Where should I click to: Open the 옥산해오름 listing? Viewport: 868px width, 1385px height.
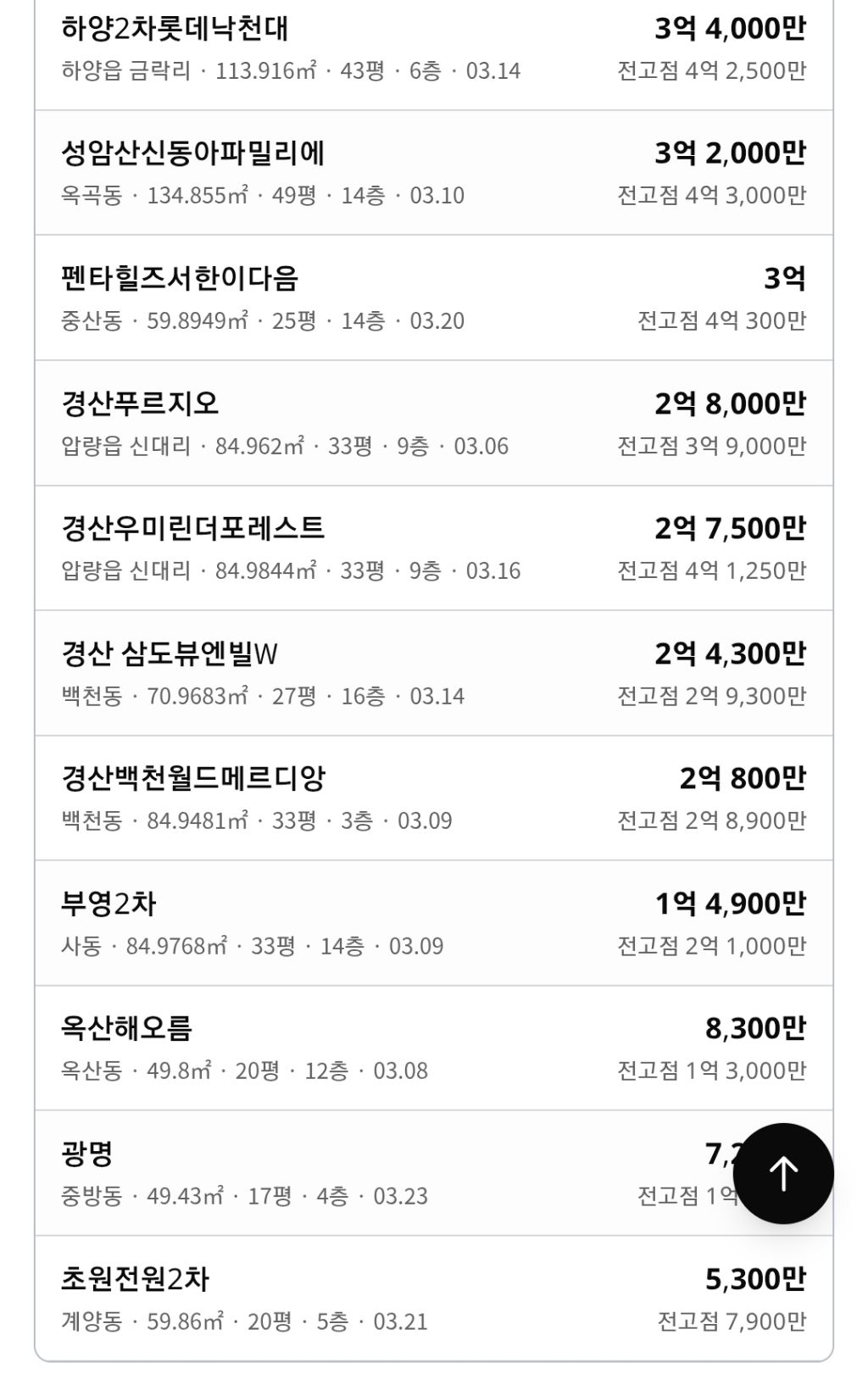click(x=434, y=1048)
